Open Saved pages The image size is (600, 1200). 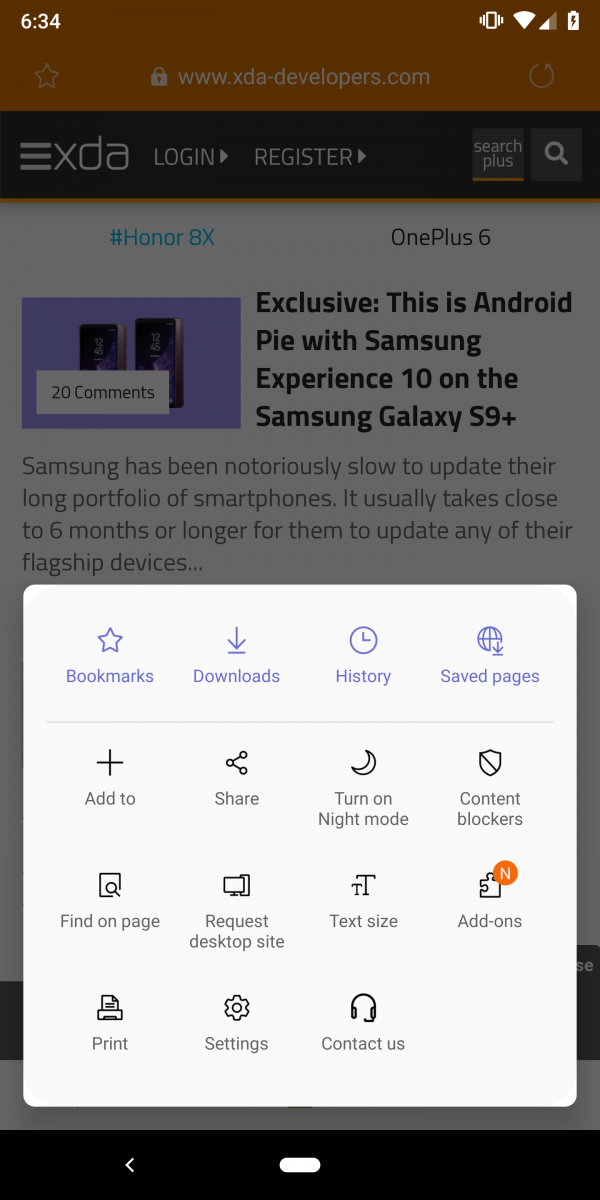point(490,656)
